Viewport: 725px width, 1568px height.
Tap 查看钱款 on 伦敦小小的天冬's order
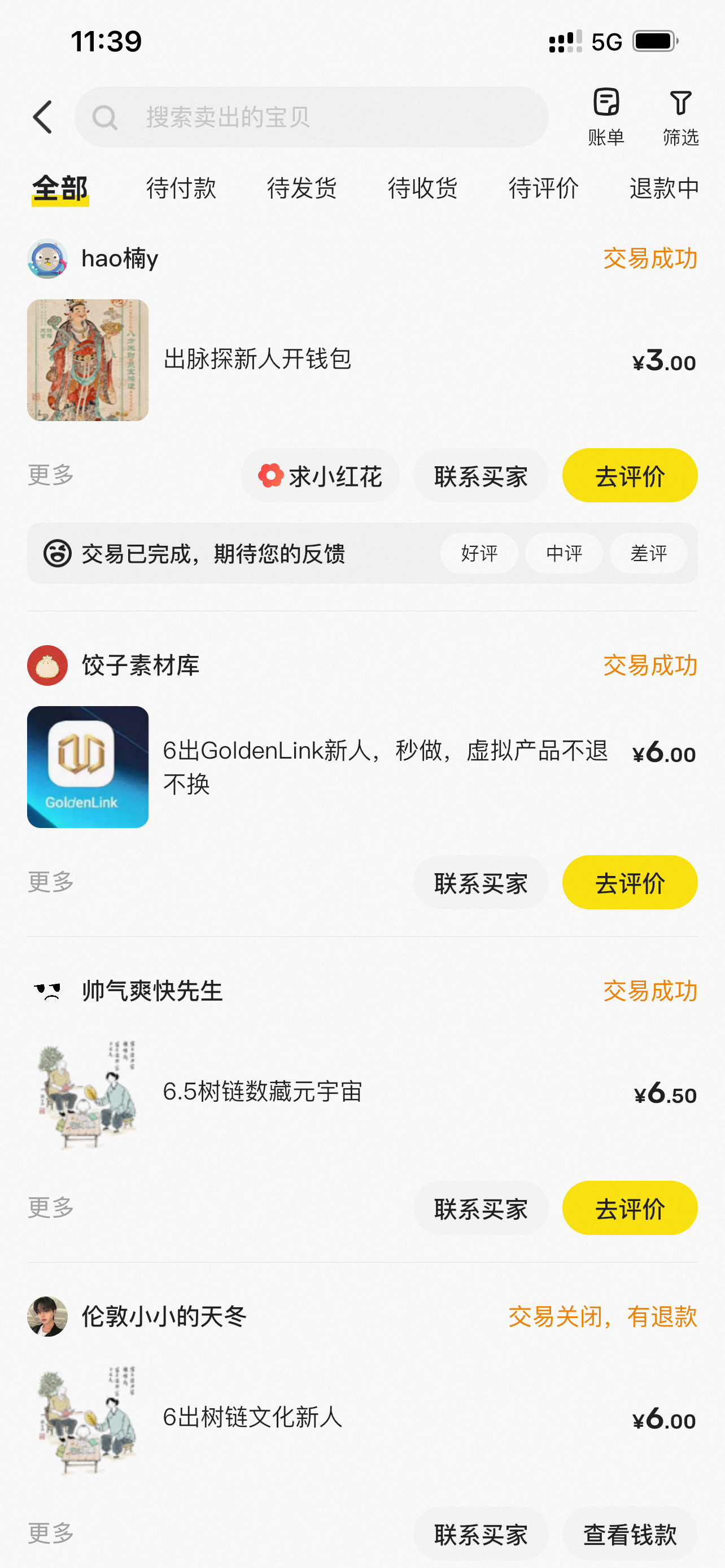(630, 1534)
